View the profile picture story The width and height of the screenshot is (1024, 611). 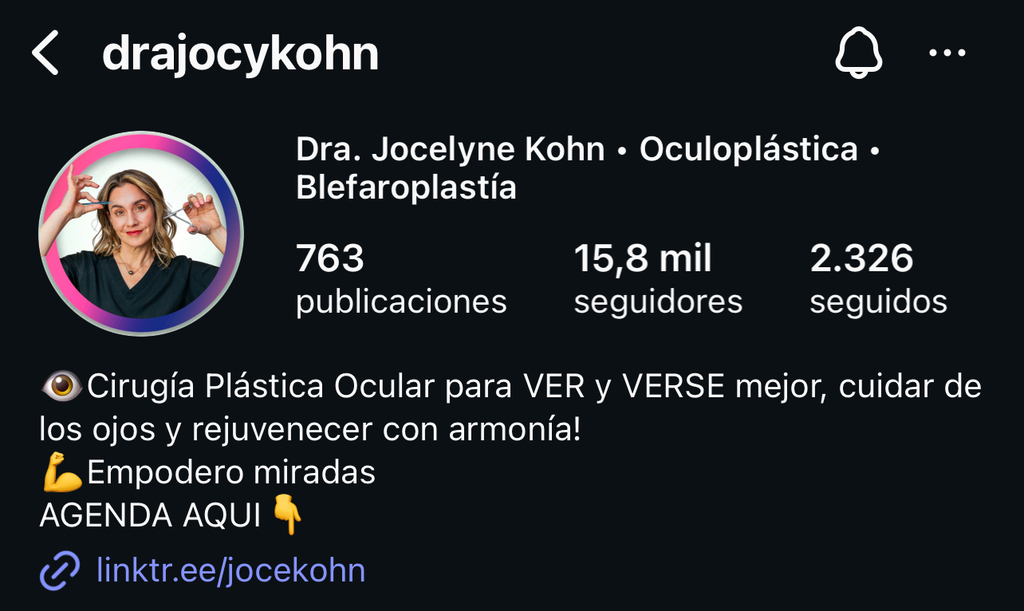(x=140, y=234)
